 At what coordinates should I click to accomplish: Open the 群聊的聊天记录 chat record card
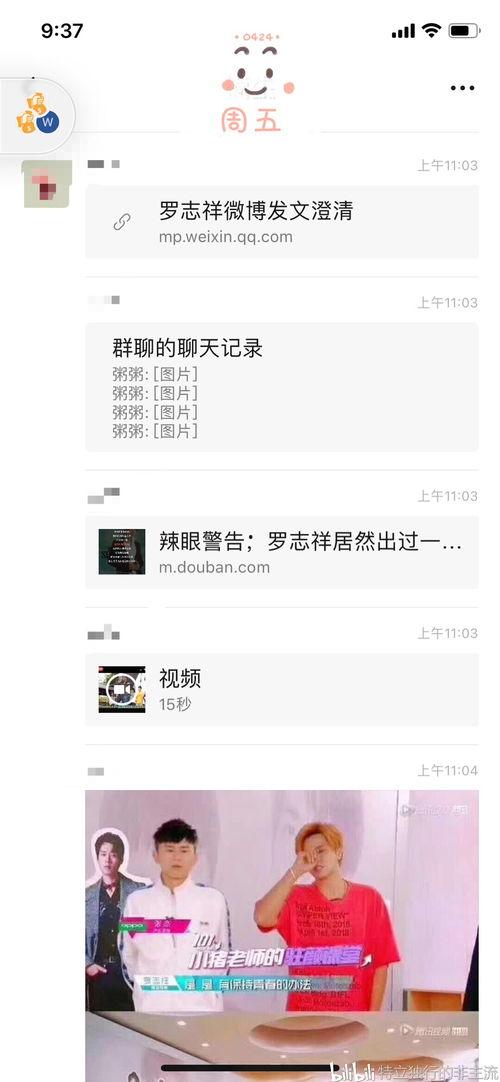tap(281, 386)
